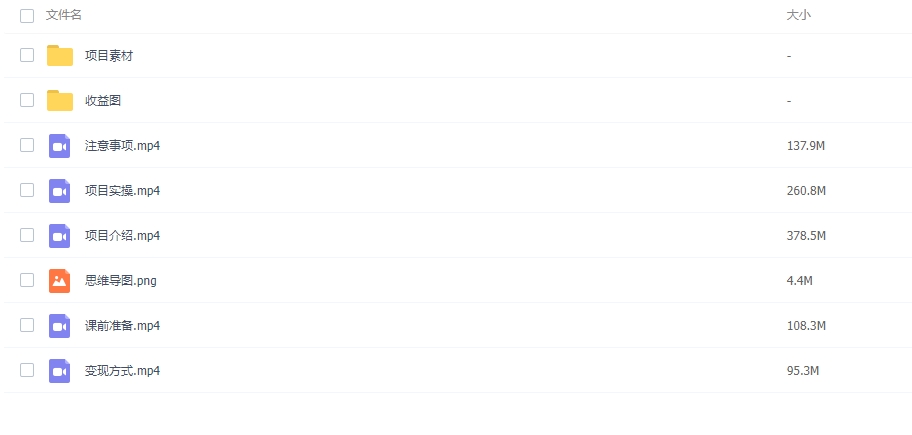
Task: Open the 项目素材 folder
Action: coord(108,56)
